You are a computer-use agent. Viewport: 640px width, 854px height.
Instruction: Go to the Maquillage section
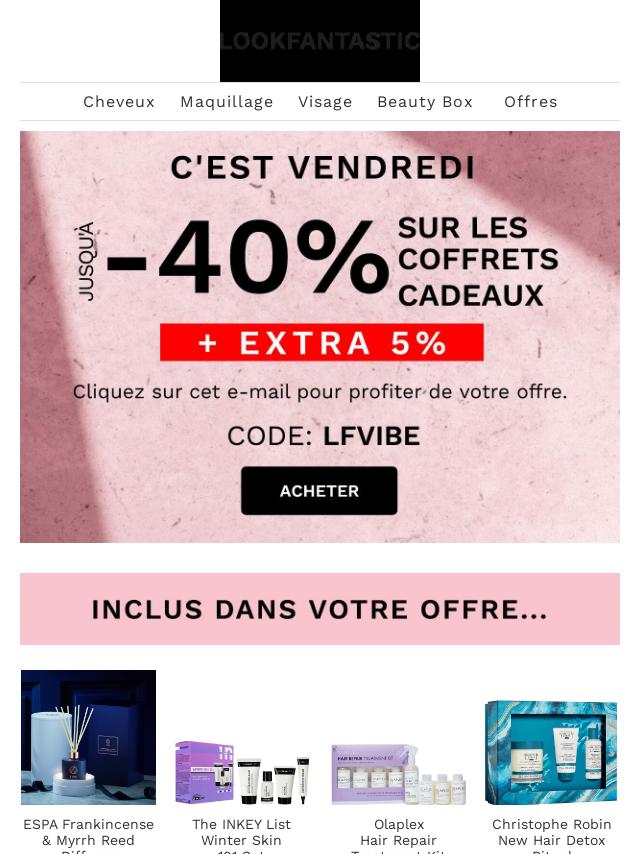coord(227,102)
